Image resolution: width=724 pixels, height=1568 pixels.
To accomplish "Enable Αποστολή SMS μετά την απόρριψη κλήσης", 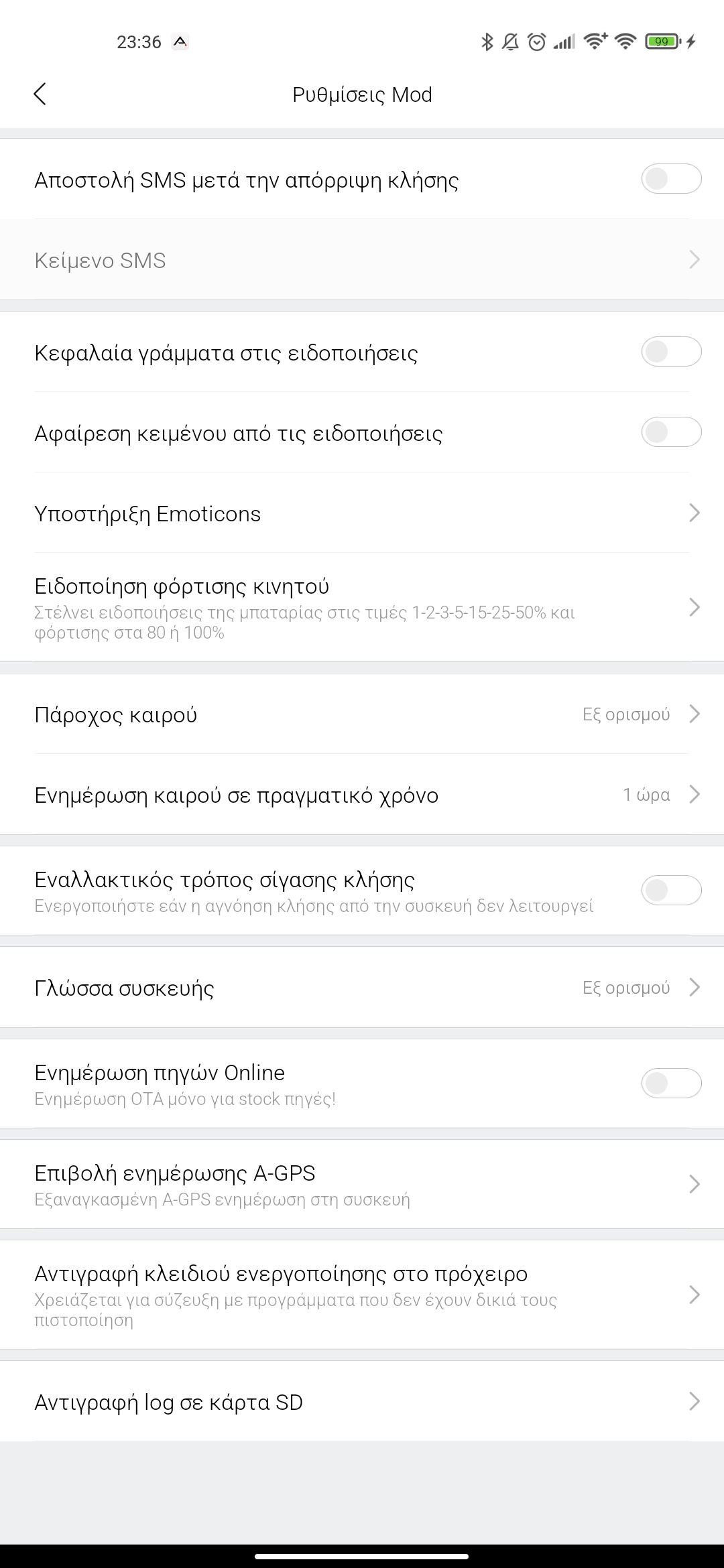I will click(x=671, y=179).
